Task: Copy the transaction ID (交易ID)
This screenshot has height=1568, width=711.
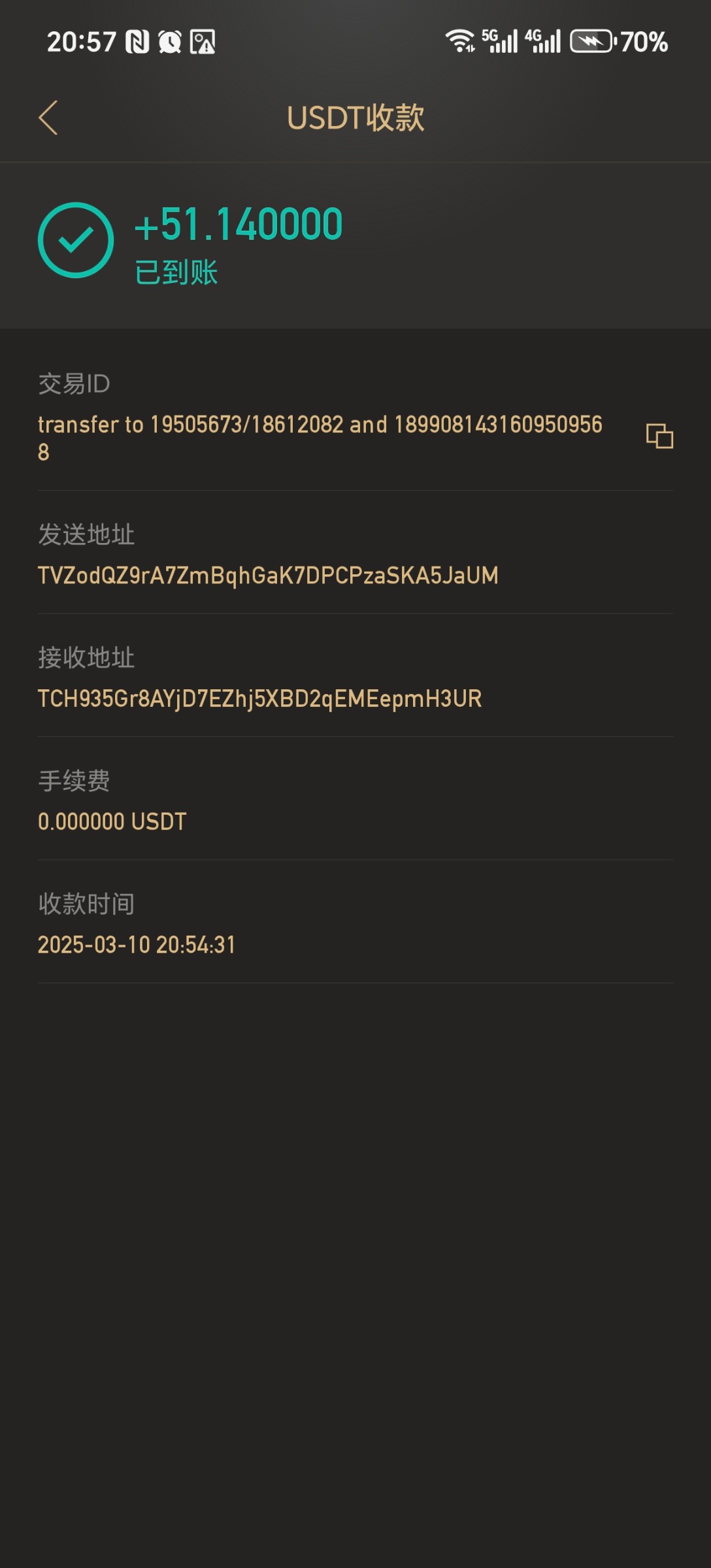Action: click(659, 436)
